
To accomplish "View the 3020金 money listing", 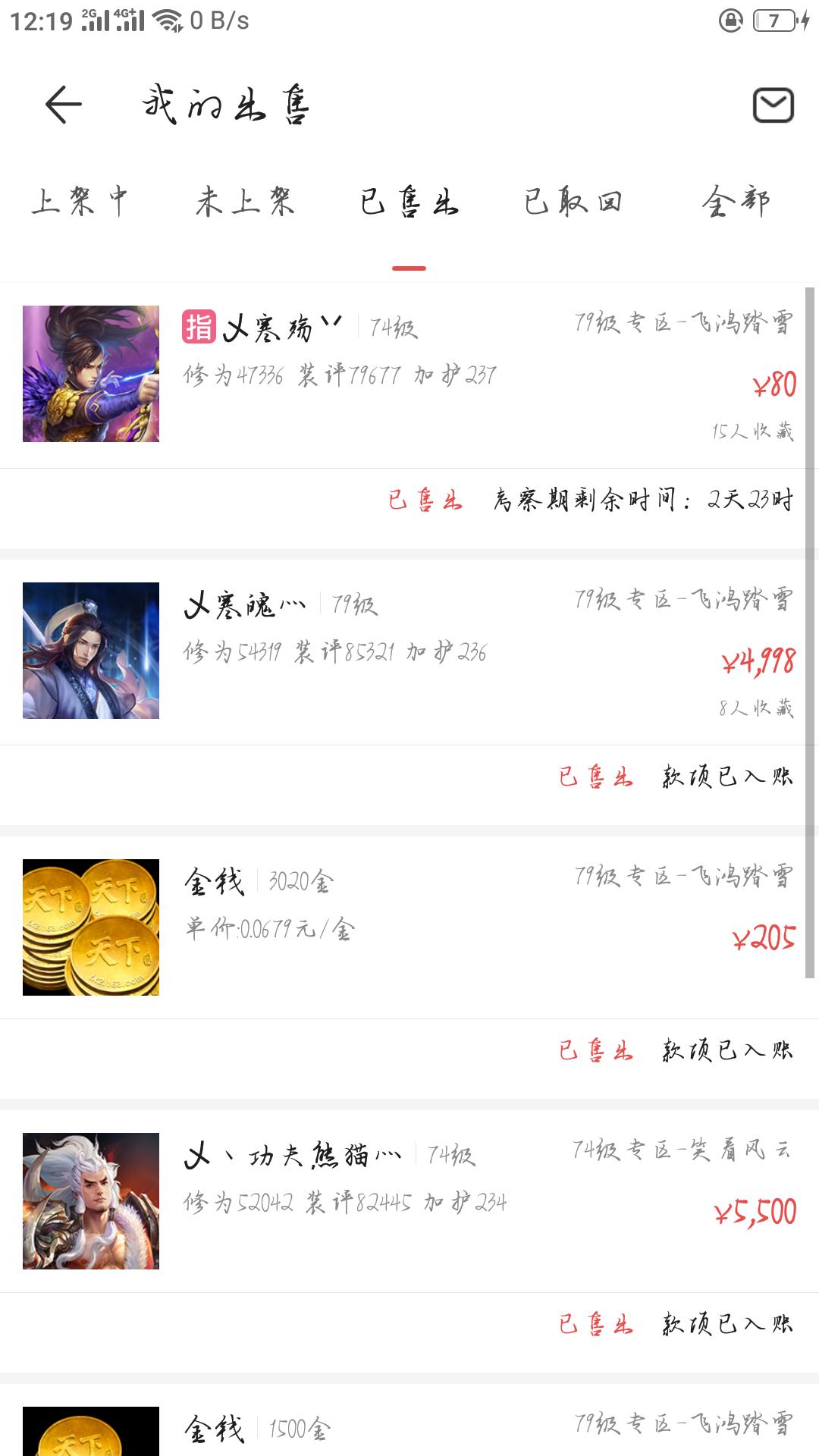I will point(409,927).
